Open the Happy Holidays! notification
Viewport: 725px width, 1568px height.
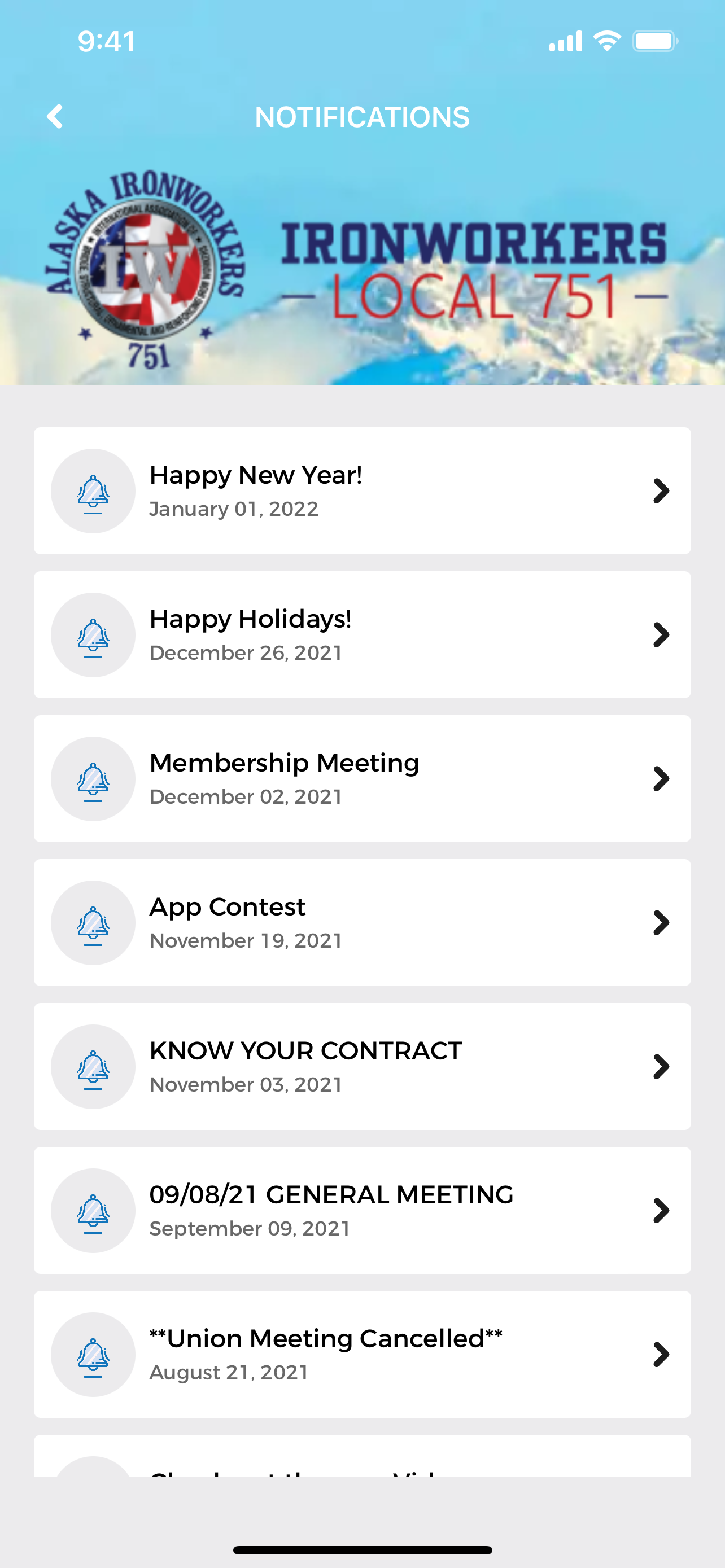point(362,635)
